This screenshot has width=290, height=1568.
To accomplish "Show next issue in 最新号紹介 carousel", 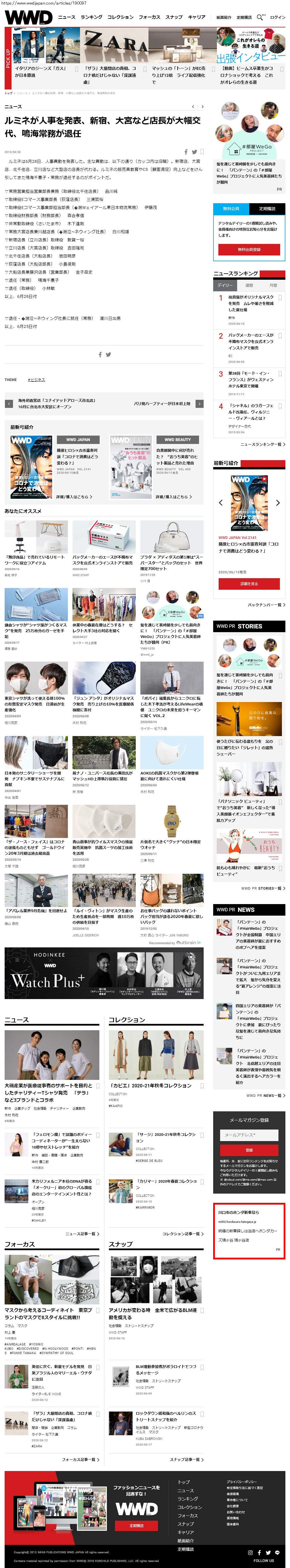I will pos(278,503).
